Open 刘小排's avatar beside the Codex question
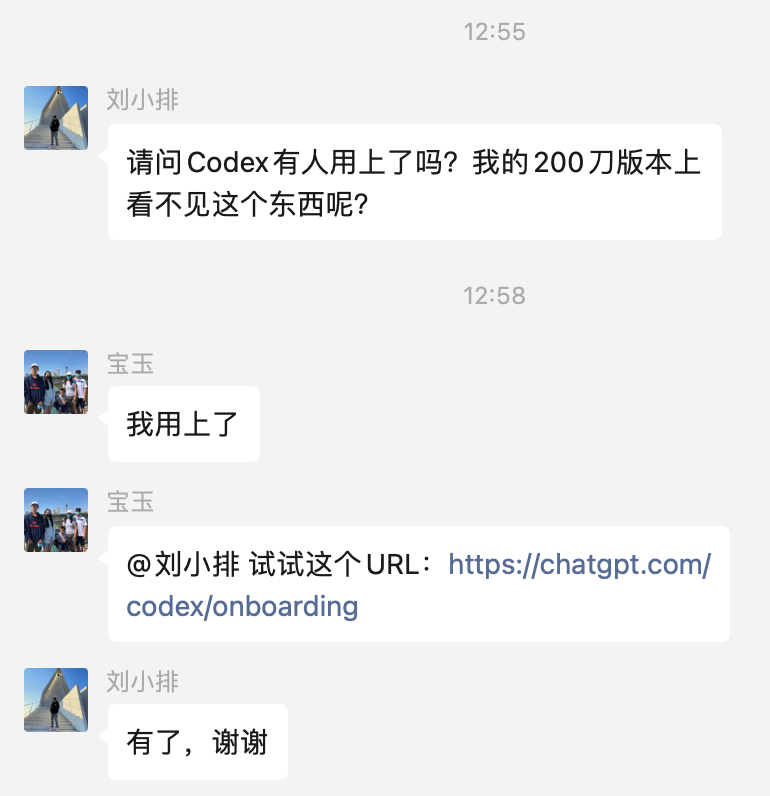The image size is (770, 796). [56, 118]
